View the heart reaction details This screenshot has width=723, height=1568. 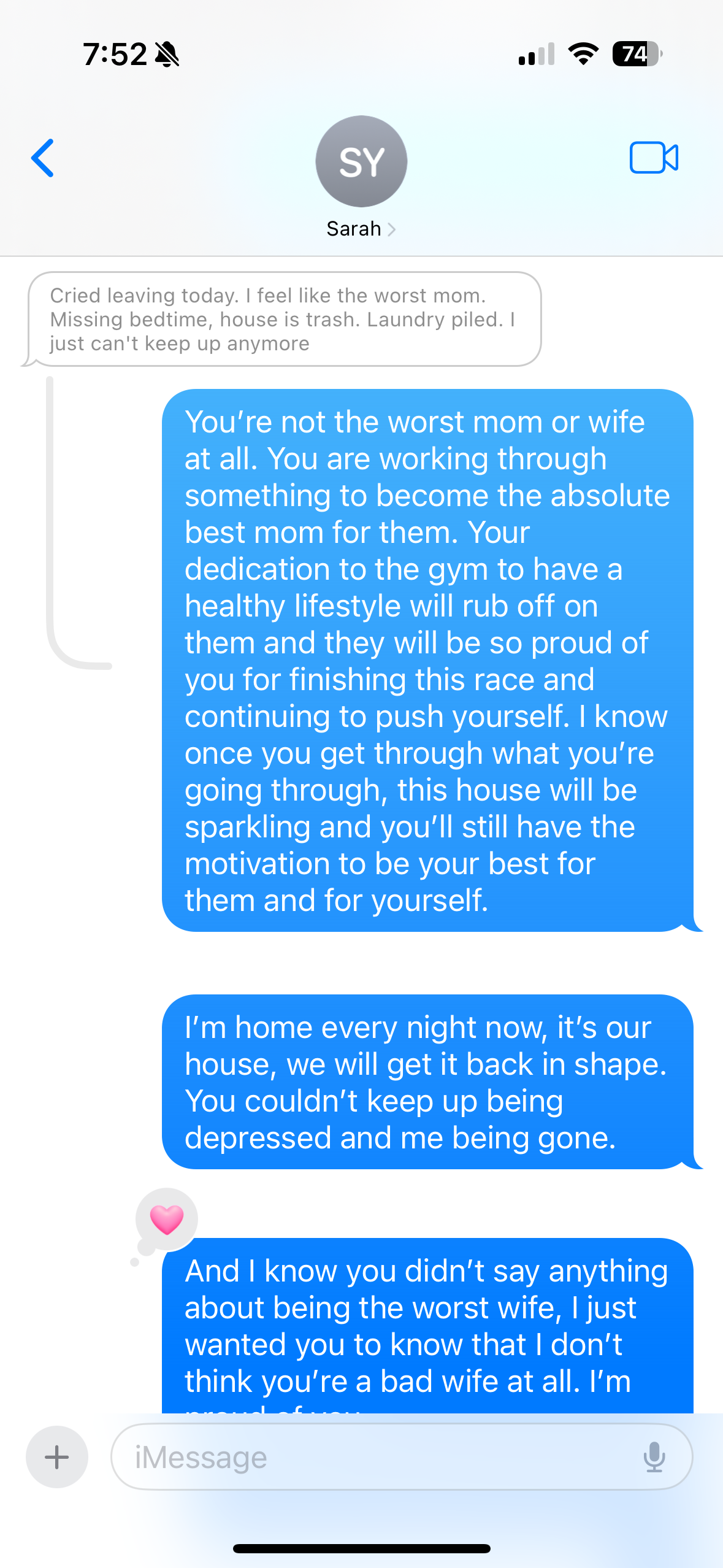point(166,1219)
